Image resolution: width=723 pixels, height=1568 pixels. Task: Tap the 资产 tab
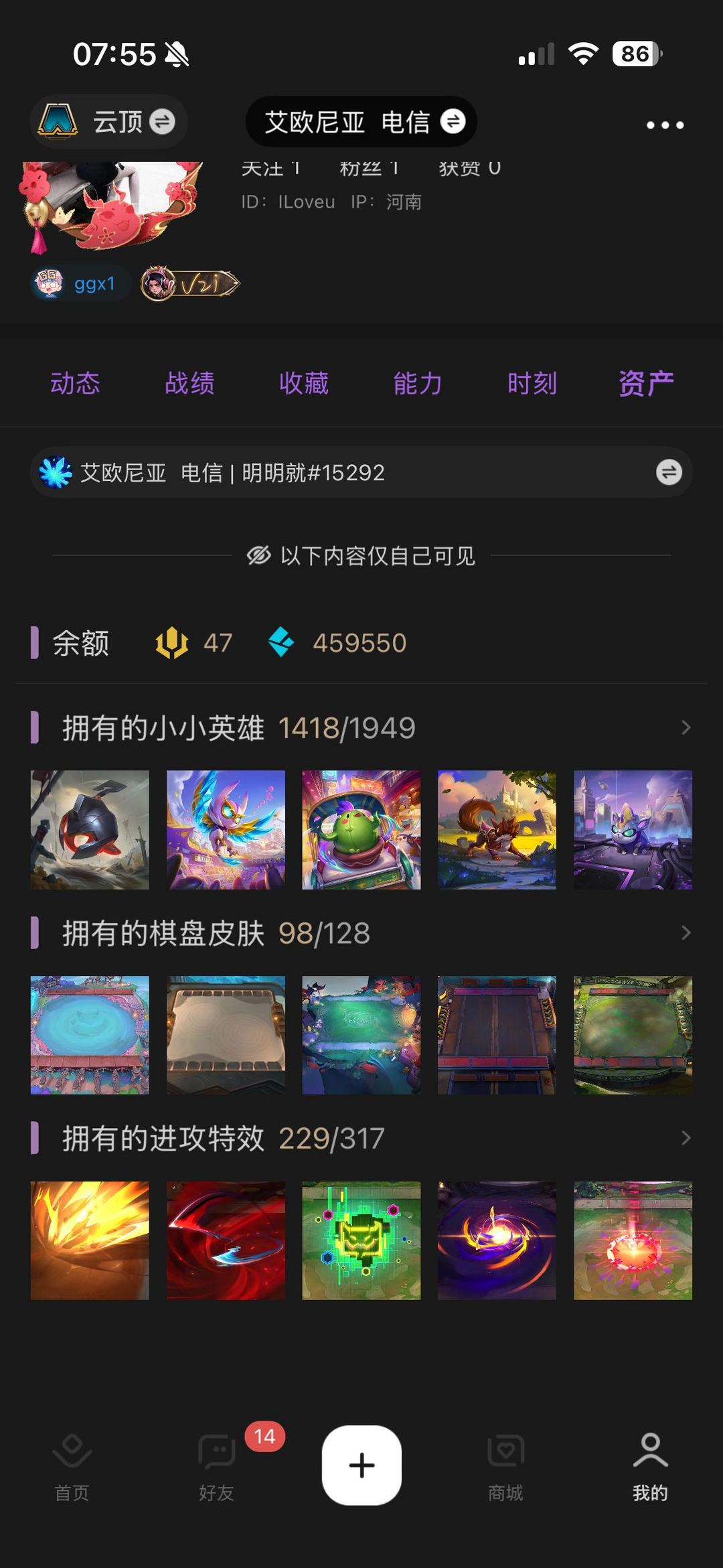coord(646,383)
